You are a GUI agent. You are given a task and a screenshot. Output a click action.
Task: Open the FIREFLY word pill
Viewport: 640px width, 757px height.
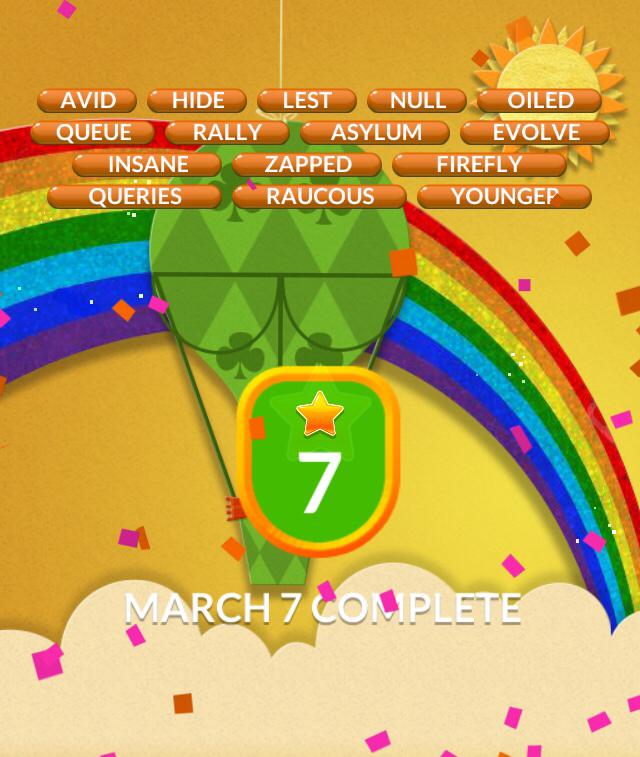point(479,165)
